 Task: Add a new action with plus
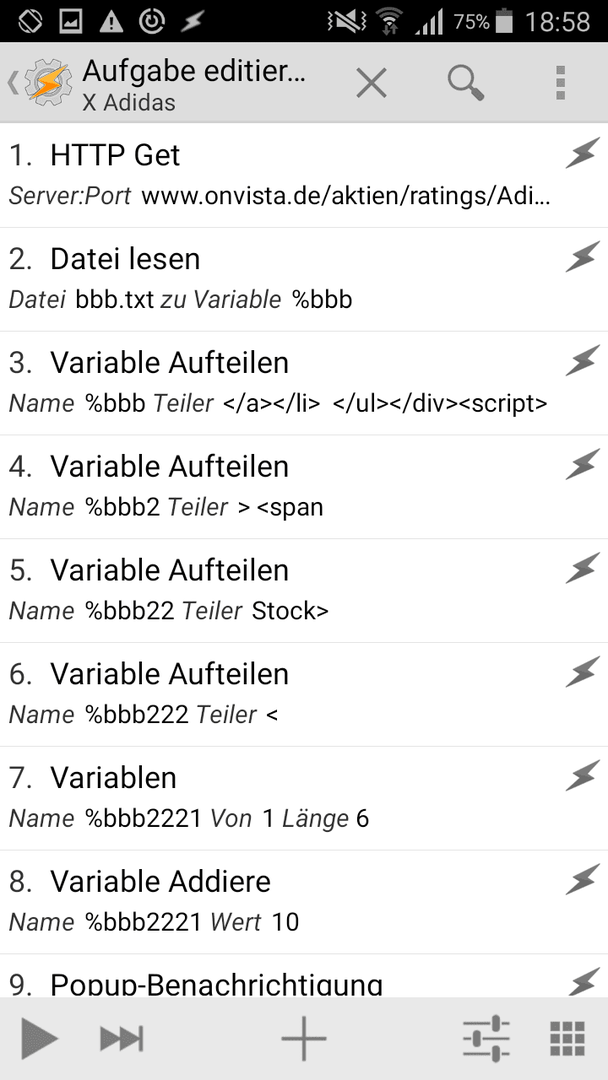coord(304,1038)
